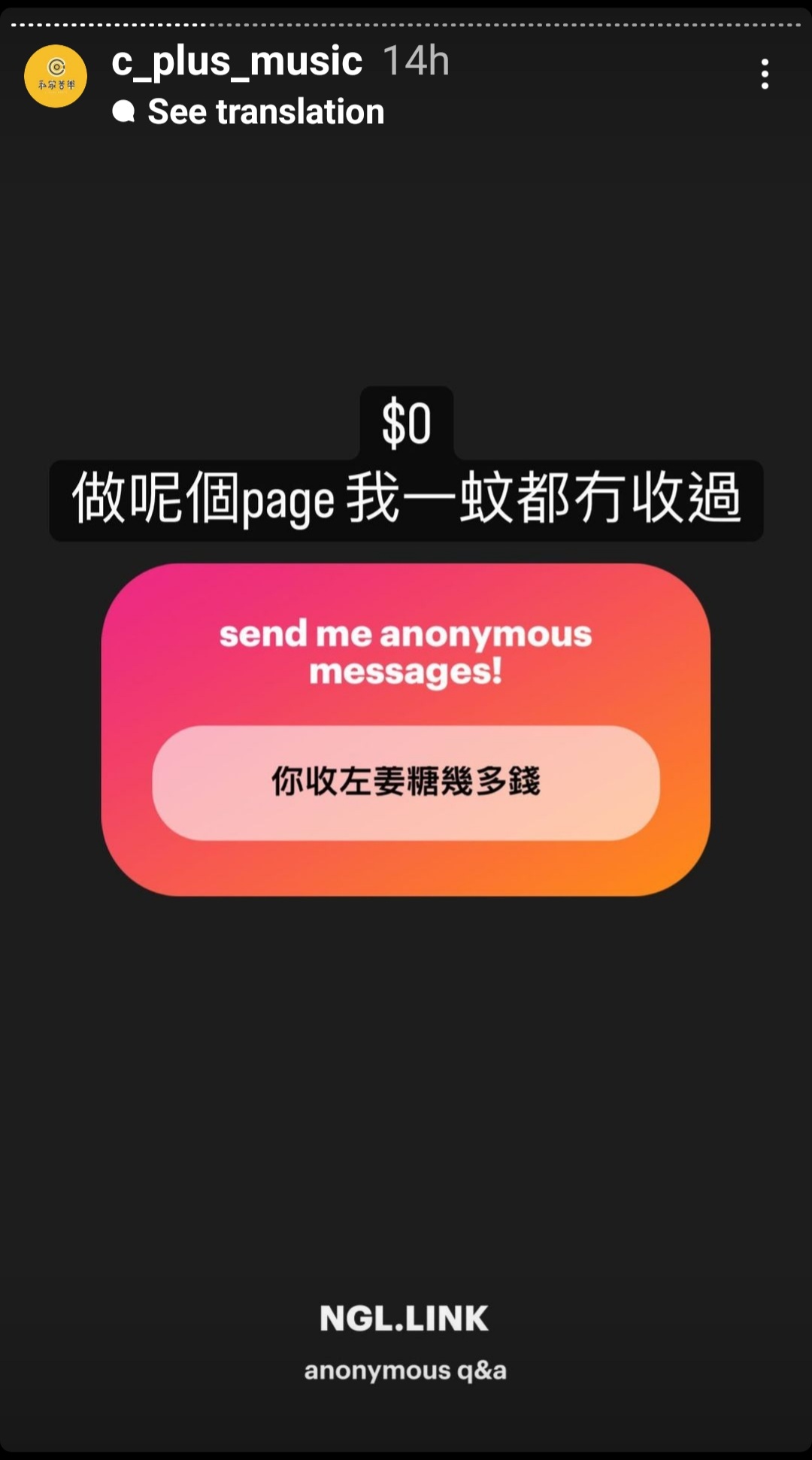Tap the c_plus_music username

click(x=237, y=61)
